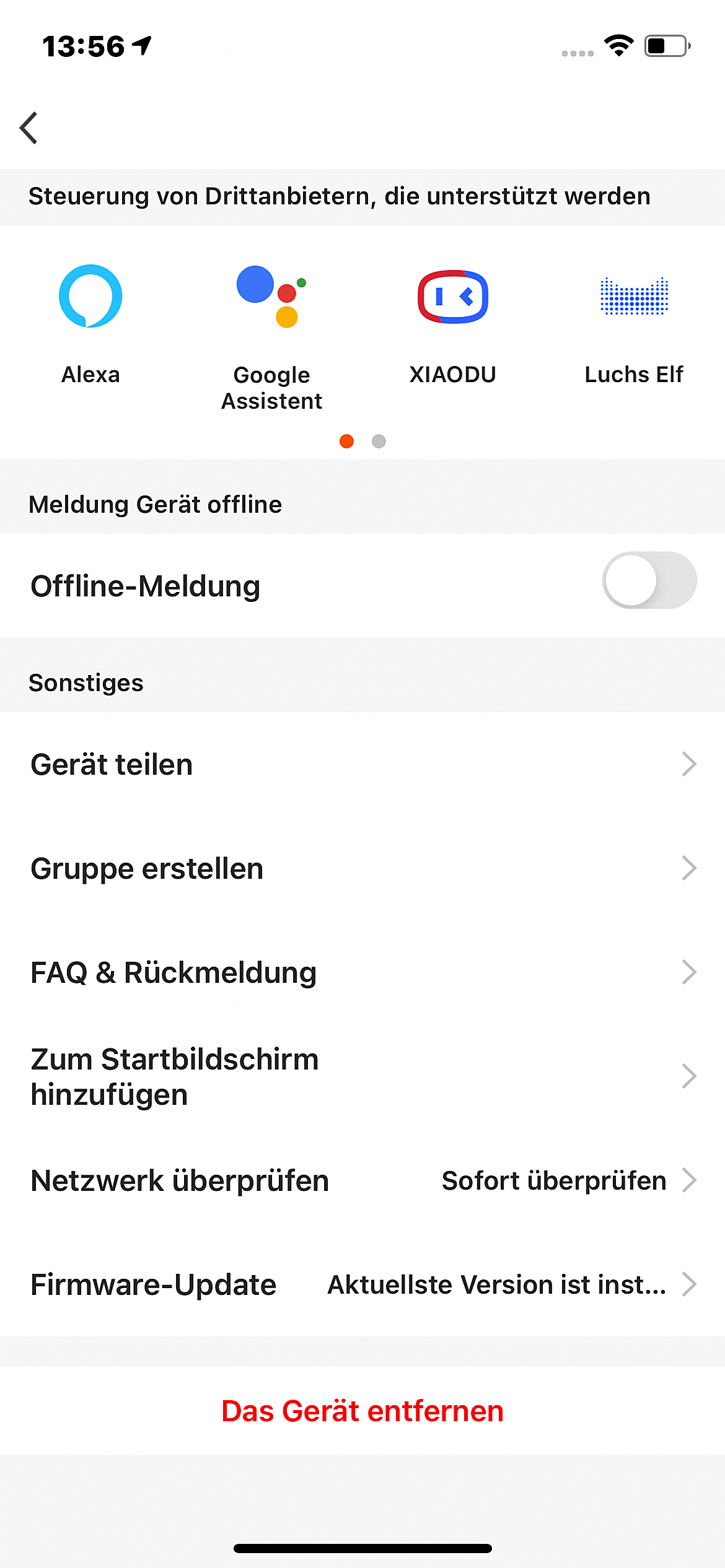Open FAQ & Rückmeldung
Image resolution: width=725 pixels, height=1568 pixels.
pyautogui.click(x=362, y=972)
